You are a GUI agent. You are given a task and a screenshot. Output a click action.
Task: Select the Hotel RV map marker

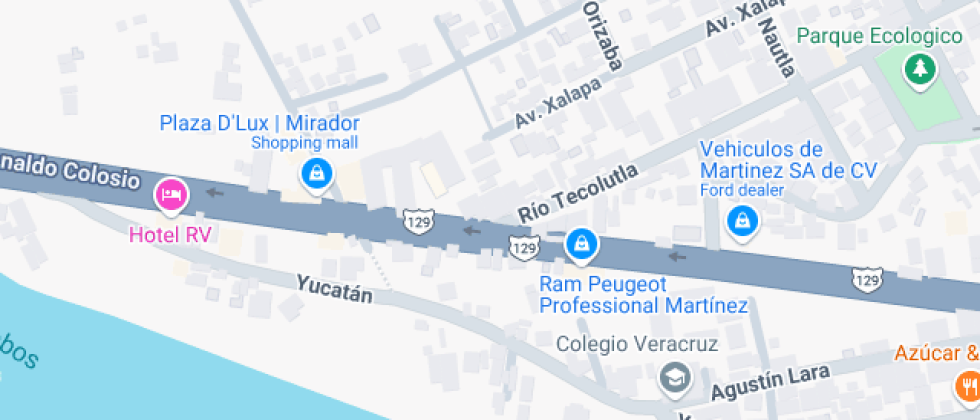click(x=171, y=193)
